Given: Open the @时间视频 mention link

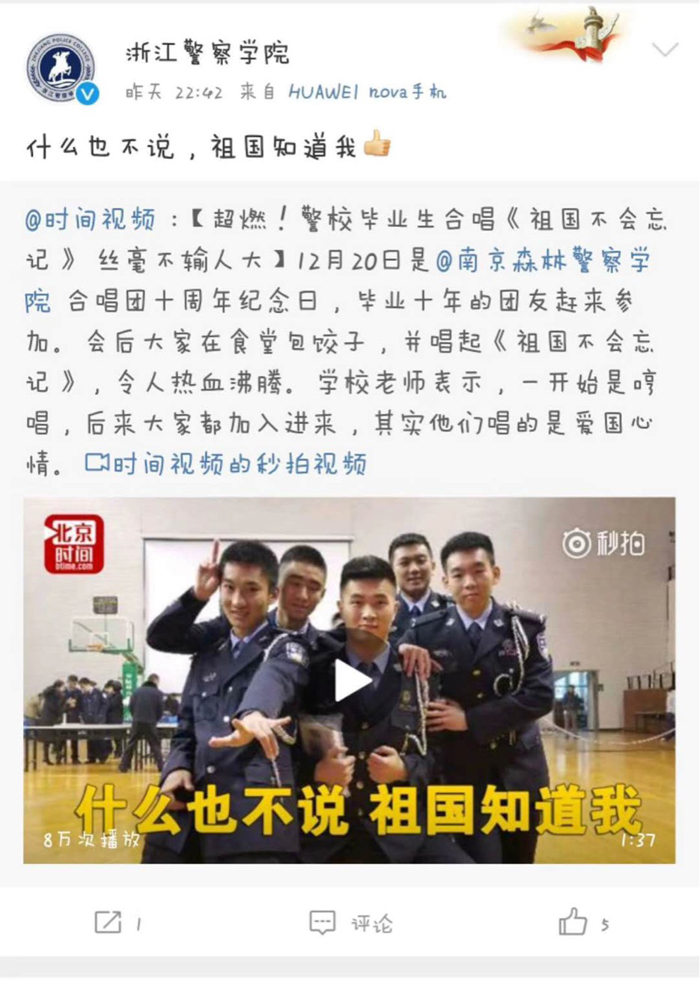Looking at the screenshot, I should (89, 220).
